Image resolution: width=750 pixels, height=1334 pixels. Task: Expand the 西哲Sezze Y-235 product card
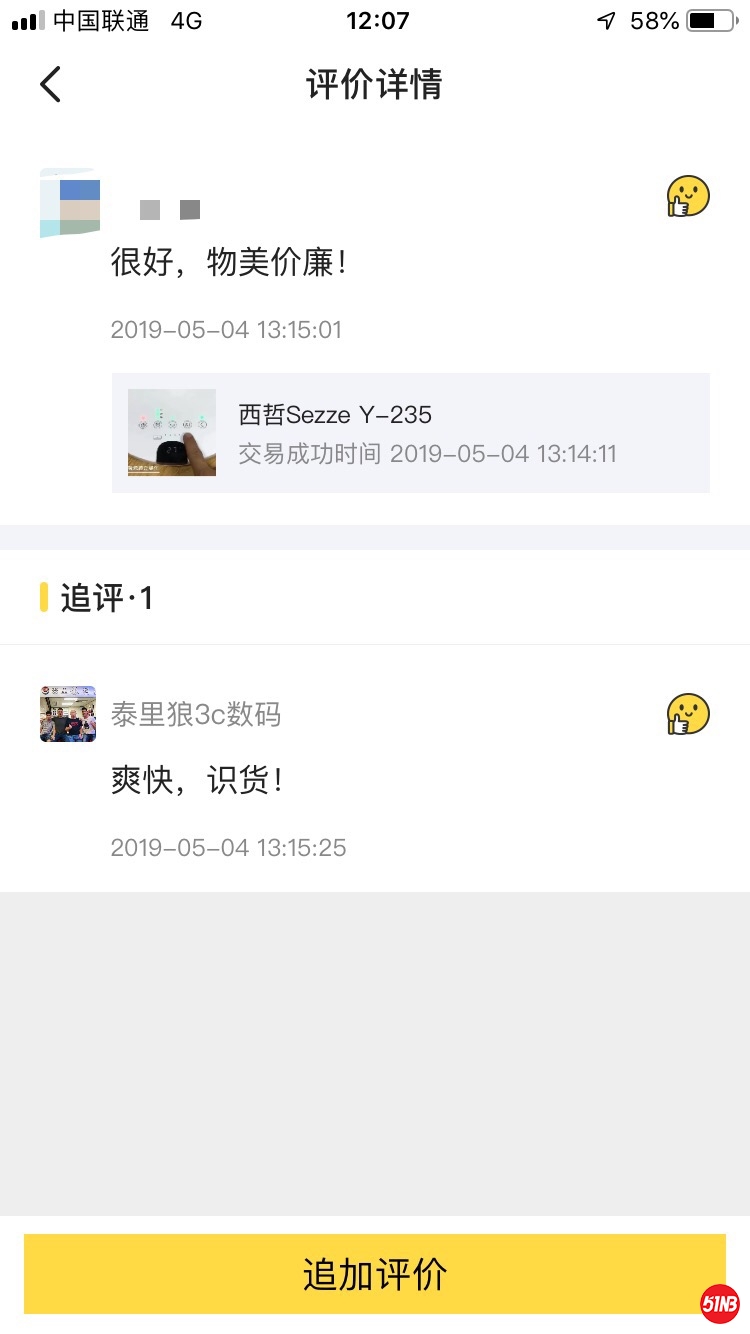[x=410, y=432]
